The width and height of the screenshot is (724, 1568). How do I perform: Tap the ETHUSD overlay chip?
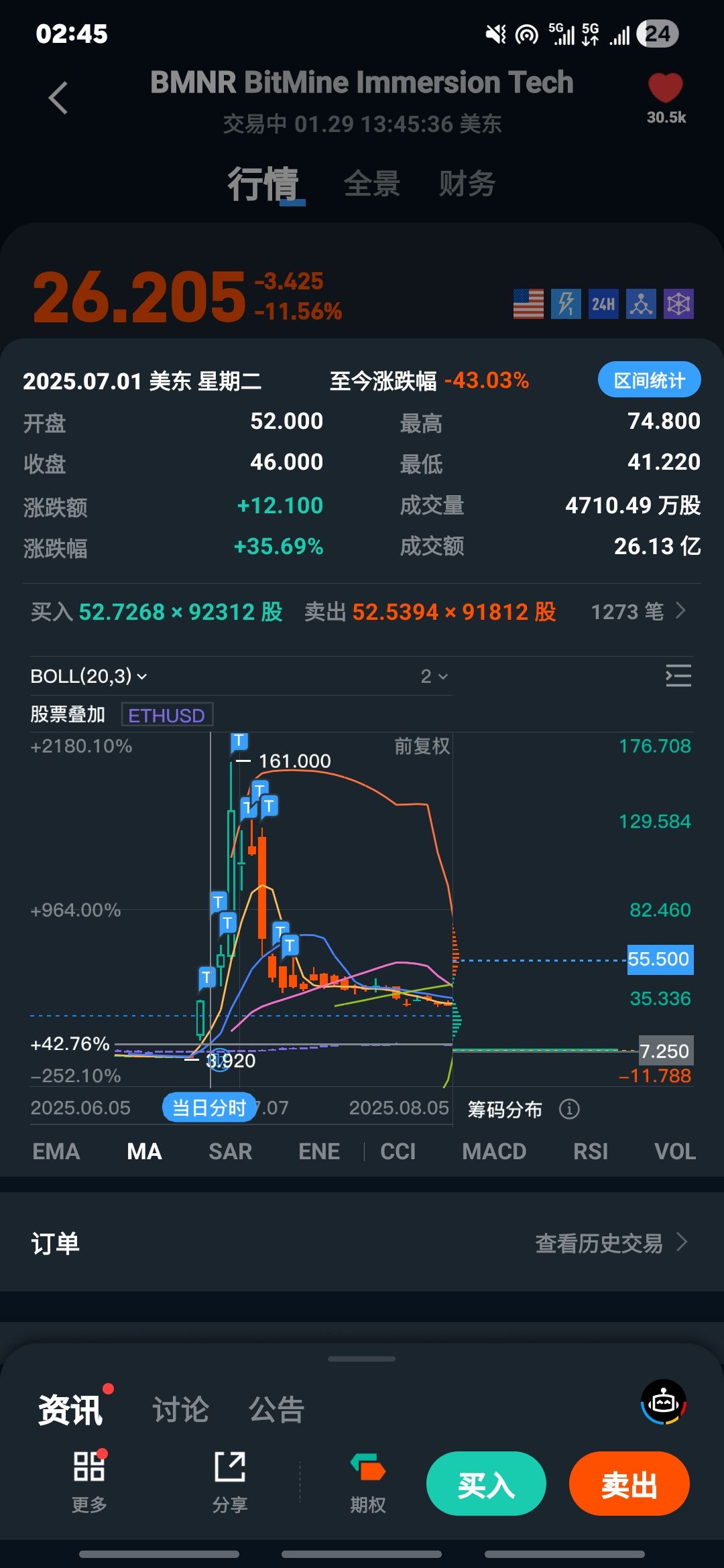coord(167,715)
